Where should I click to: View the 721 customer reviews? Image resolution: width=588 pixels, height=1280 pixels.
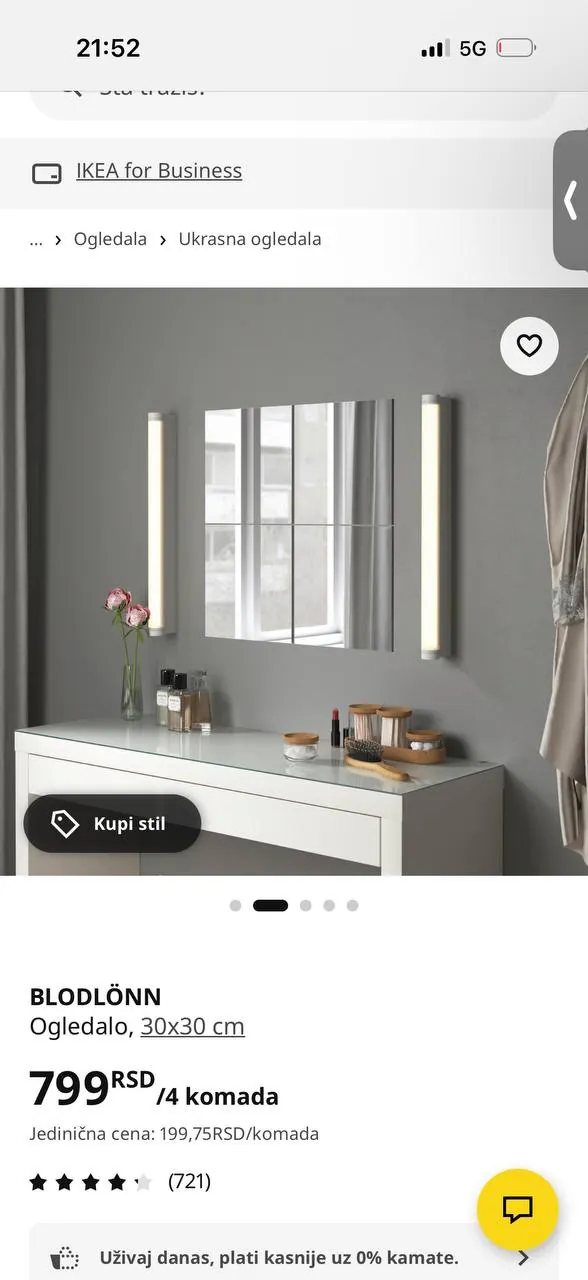tap(189, 1182)
